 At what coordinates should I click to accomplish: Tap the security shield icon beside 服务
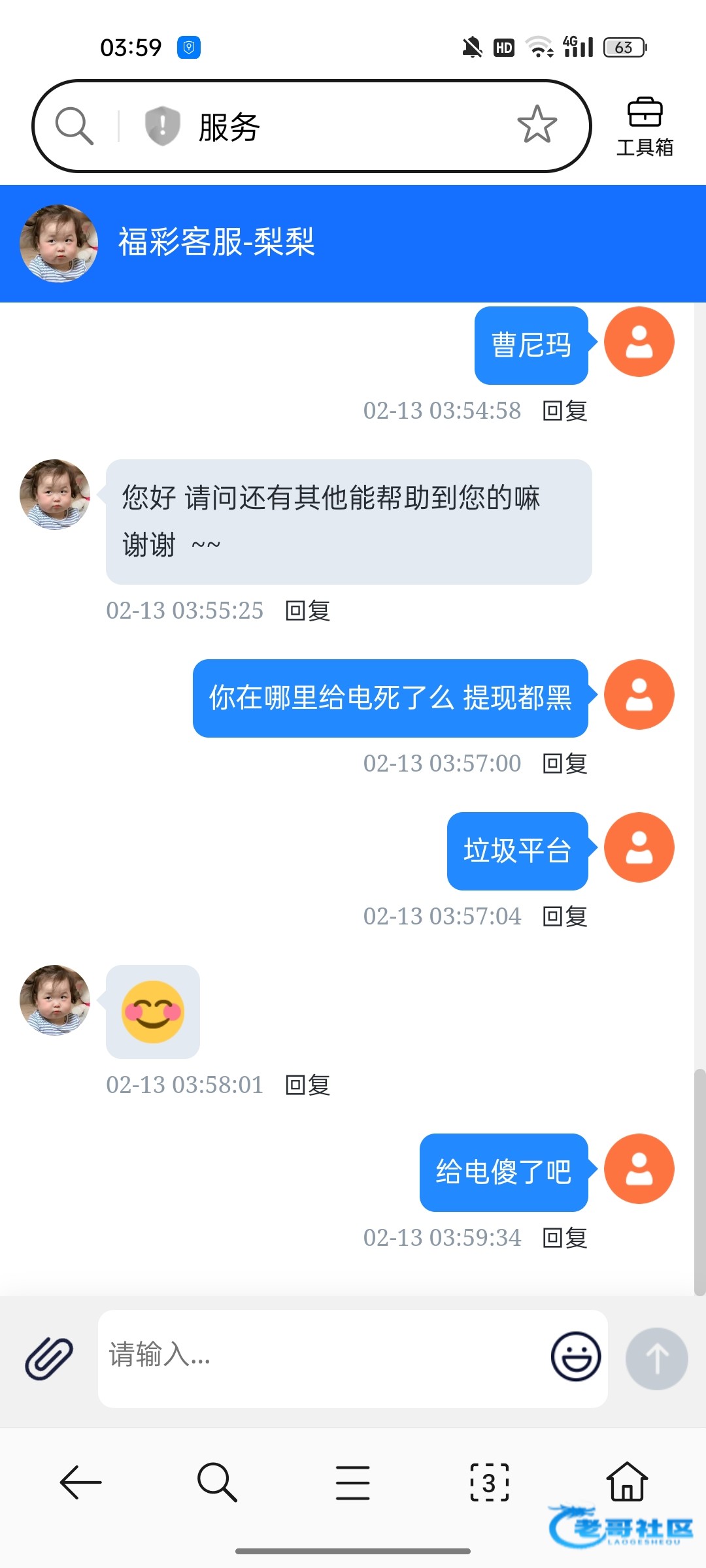pos(162,125)
